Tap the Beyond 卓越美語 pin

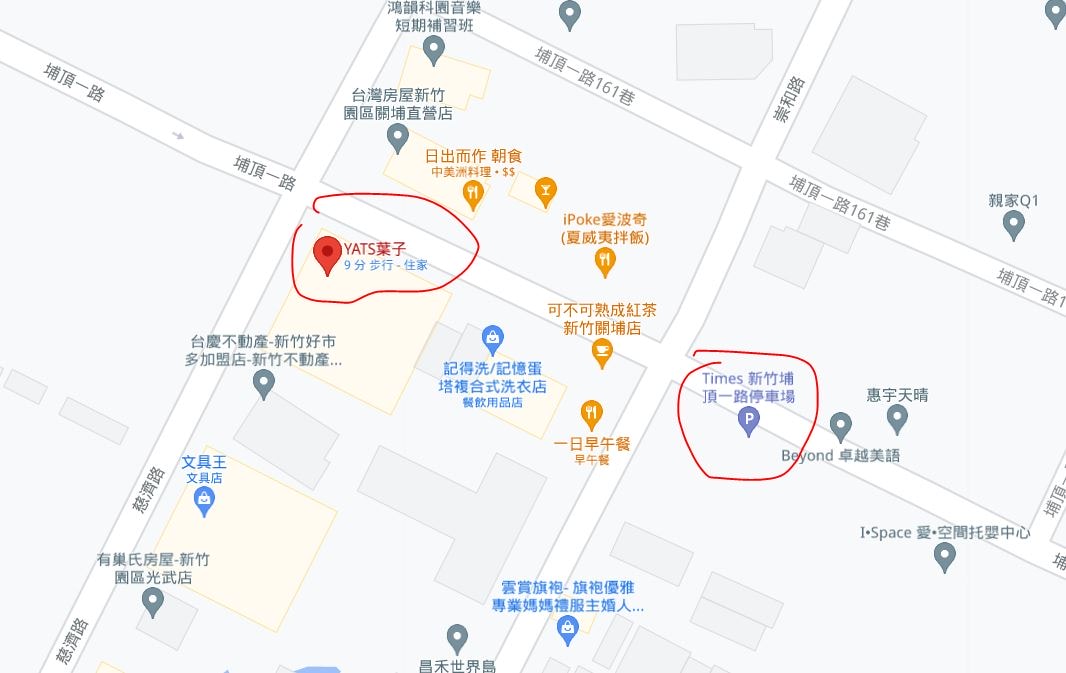[841, 427]
